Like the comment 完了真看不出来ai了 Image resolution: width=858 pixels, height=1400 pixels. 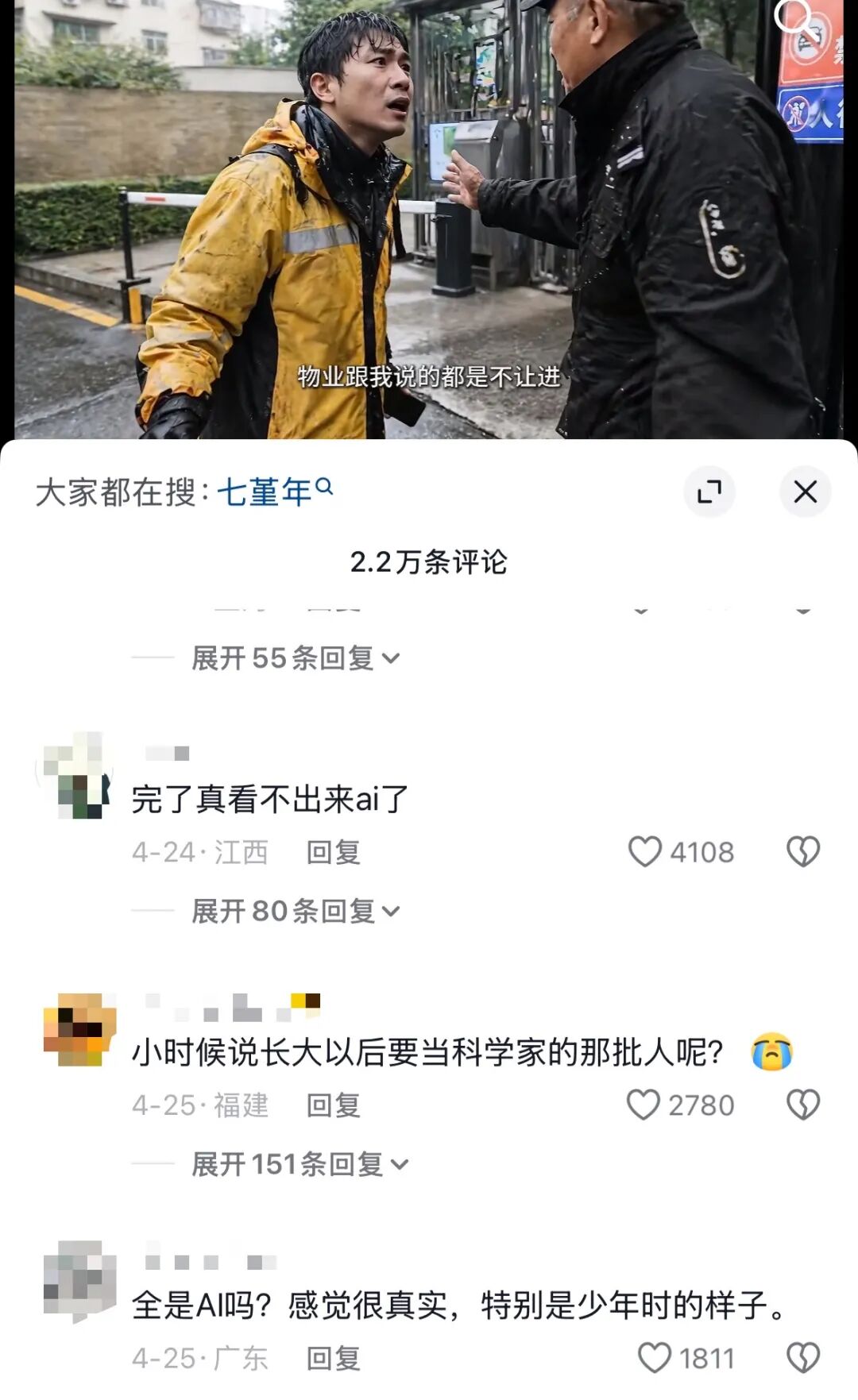pos(645,852)
